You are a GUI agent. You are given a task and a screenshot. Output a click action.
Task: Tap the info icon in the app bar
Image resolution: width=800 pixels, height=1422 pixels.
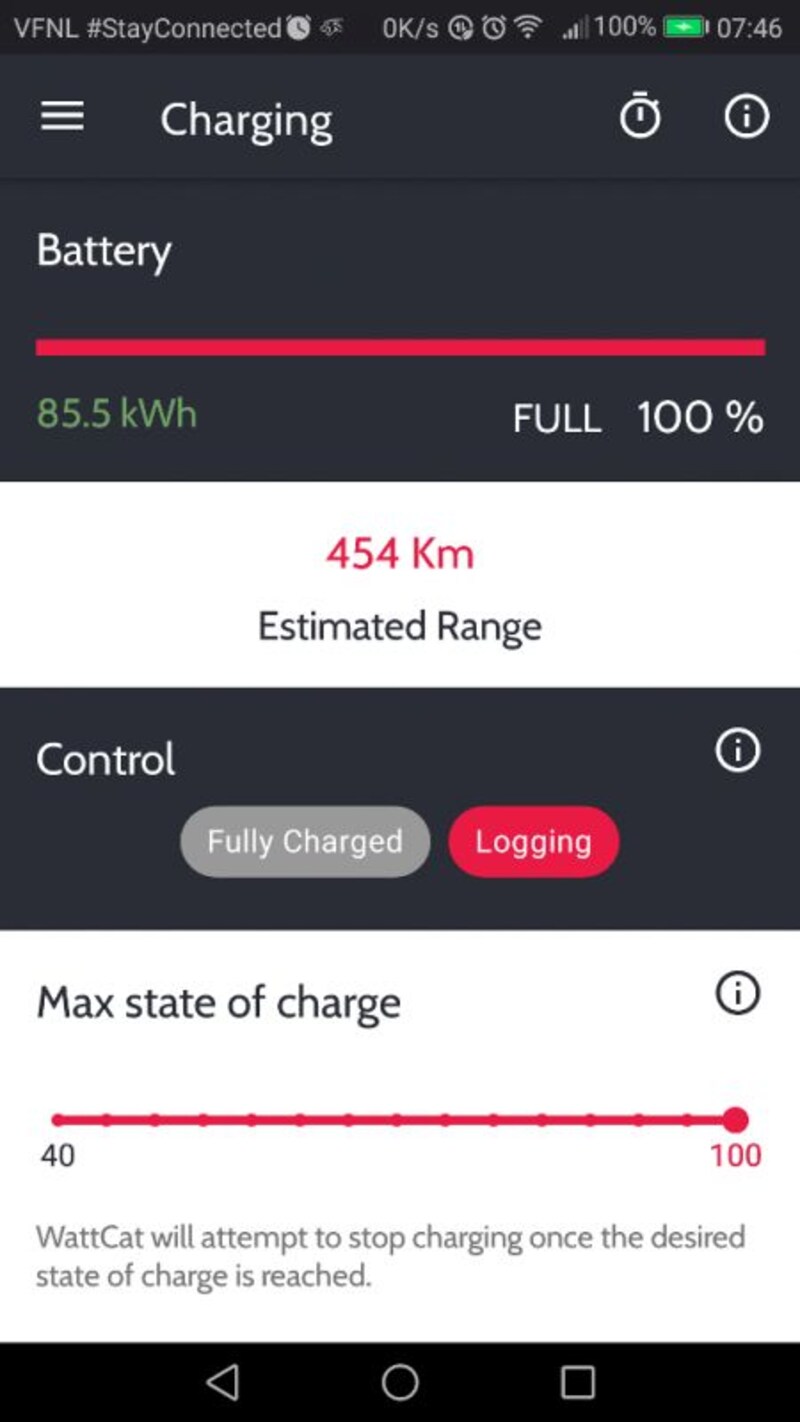click(746, 117)
